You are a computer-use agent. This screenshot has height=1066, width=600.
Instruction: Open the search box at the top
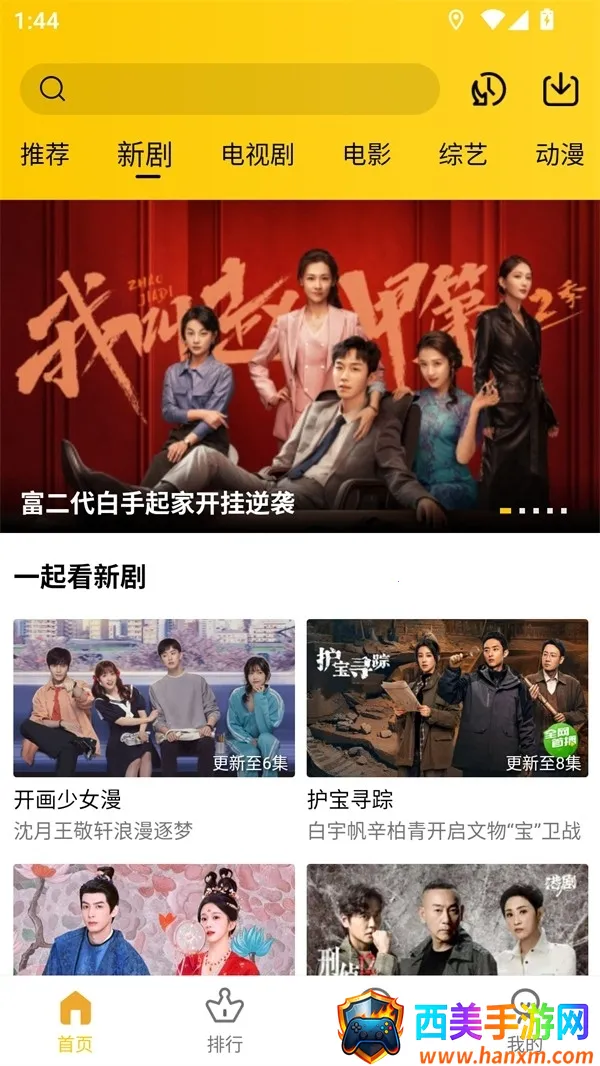(230, 89)
